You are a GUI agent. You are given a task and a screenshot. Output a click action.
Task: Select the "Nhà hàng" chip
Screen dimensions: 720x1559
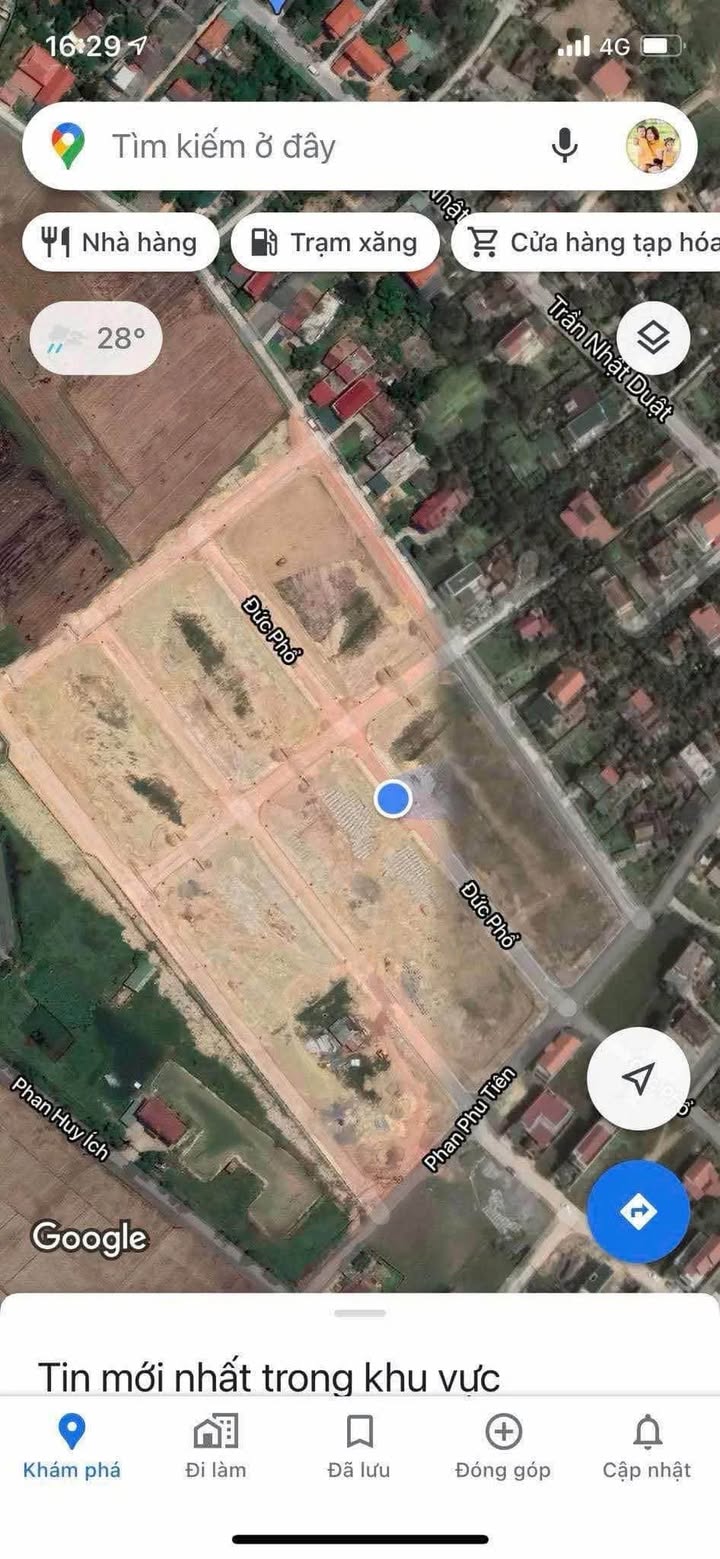point(120,242)
